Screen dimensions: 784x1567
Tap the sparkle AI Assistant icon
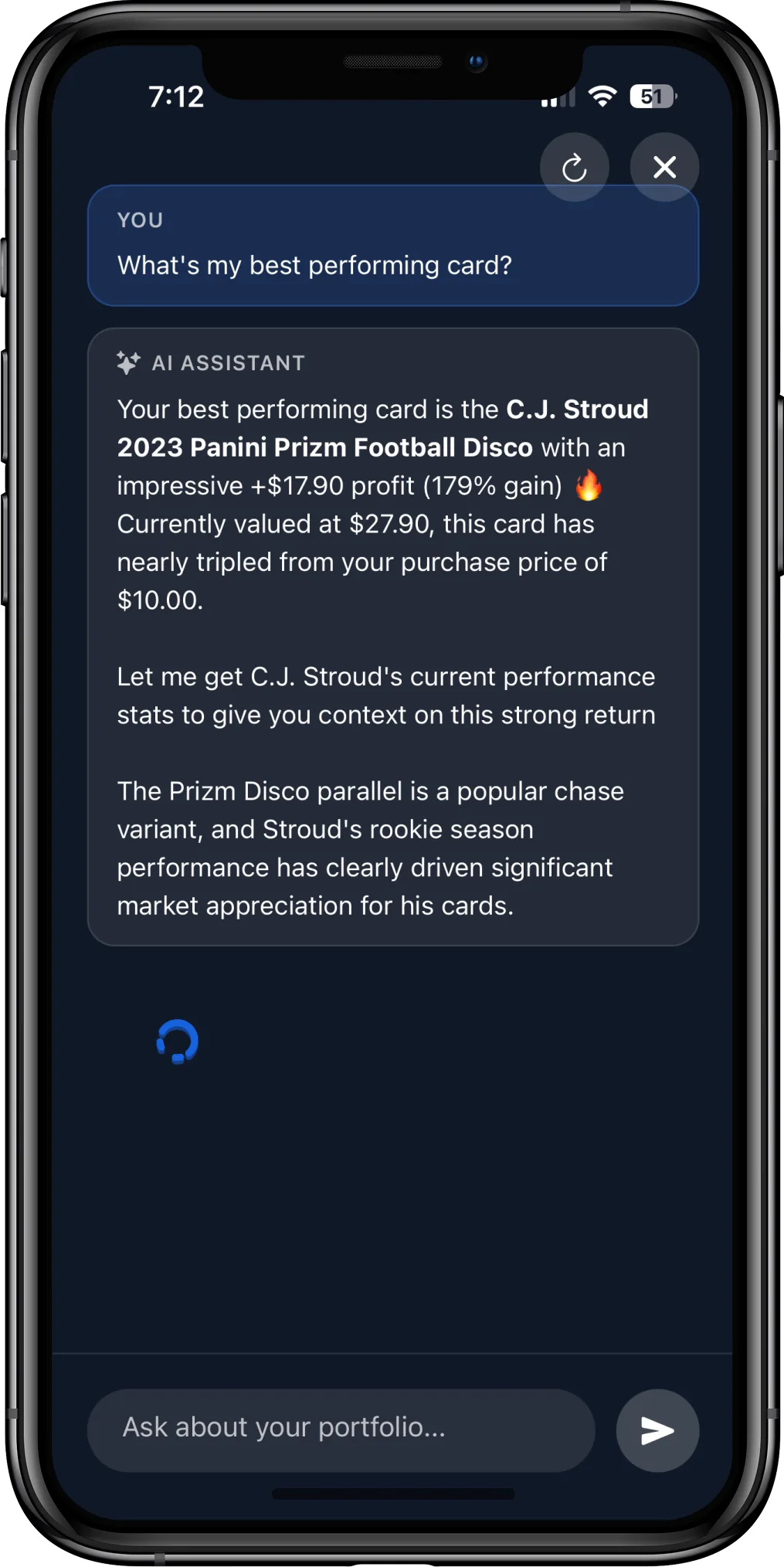point(128,361)
